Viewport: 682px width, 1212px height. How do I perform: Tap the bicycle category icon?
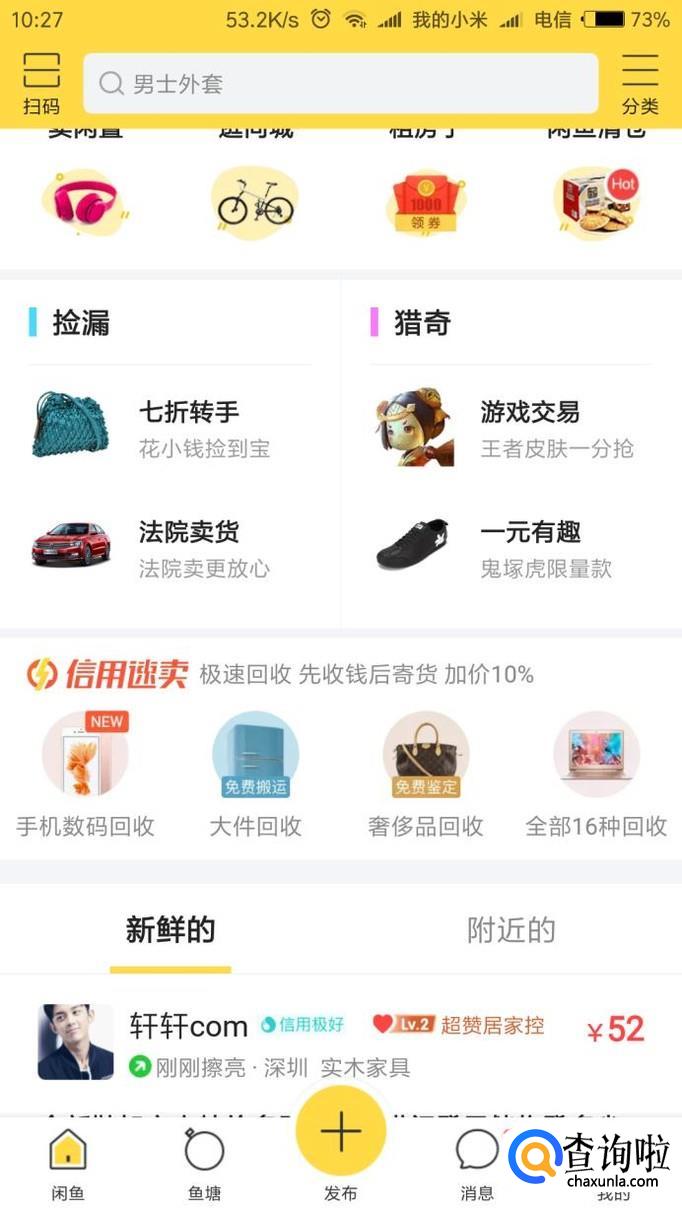pyautogui.click(x=255, y=203)
